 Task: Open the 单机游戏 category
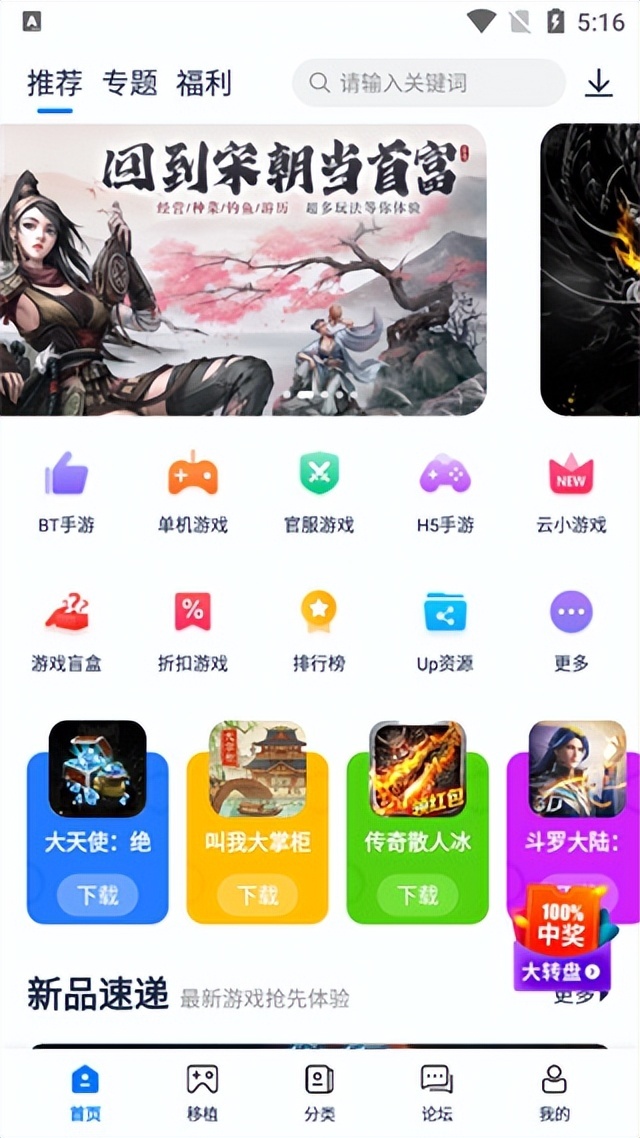[x=192, y=491]
